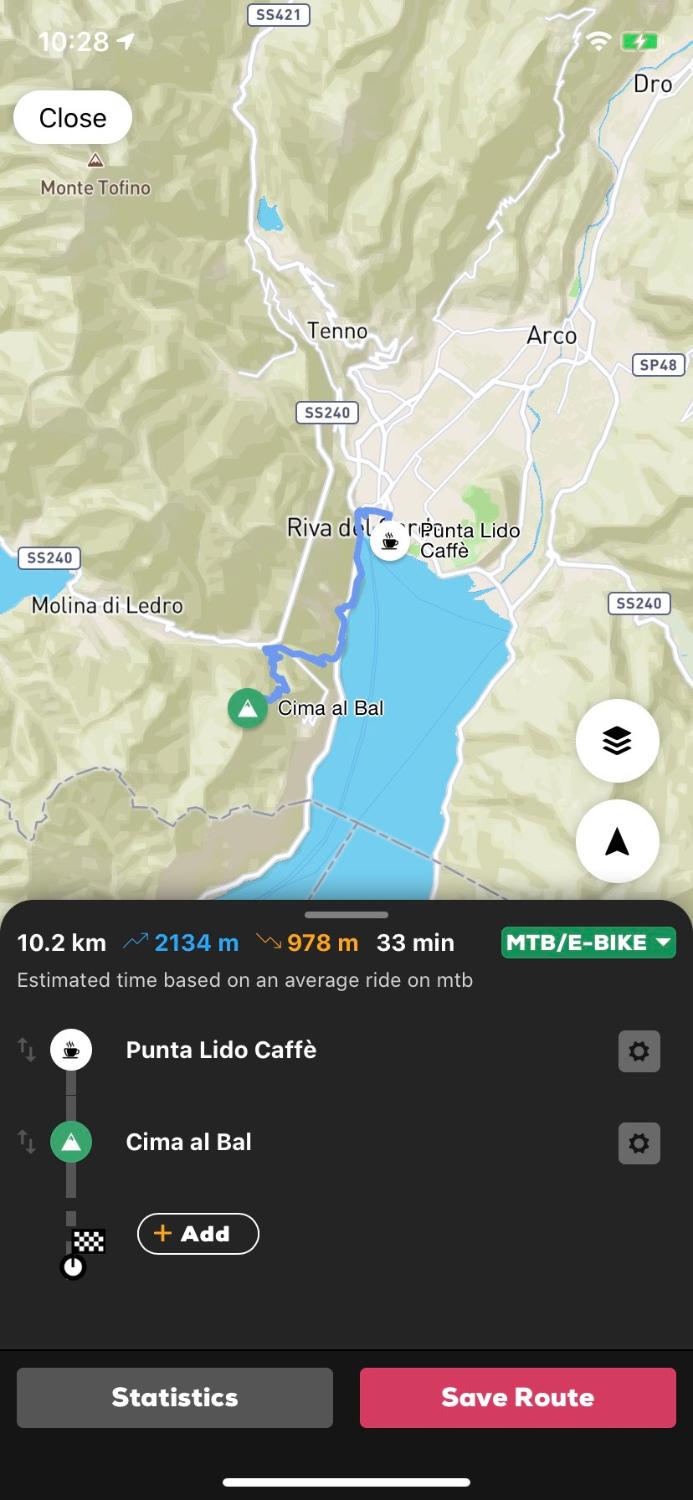693x1500 pixels.
Task: Open settings for Cima al Bal waypoint
Action: 639,1143
